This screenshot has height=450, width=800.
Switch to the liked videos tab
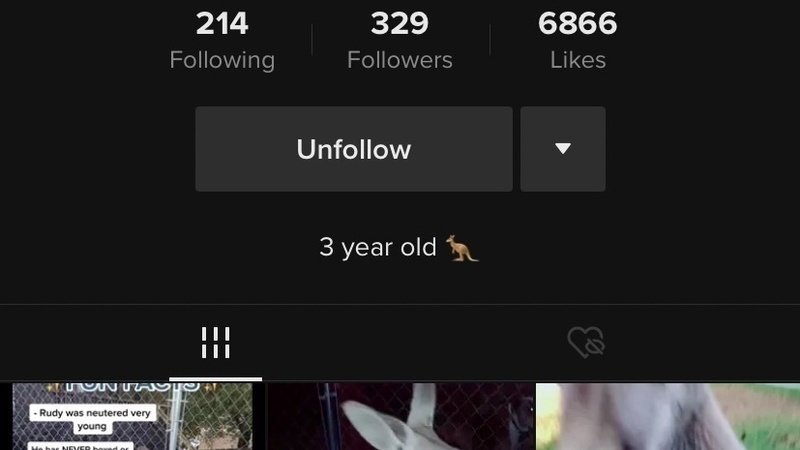pos(586,342)
